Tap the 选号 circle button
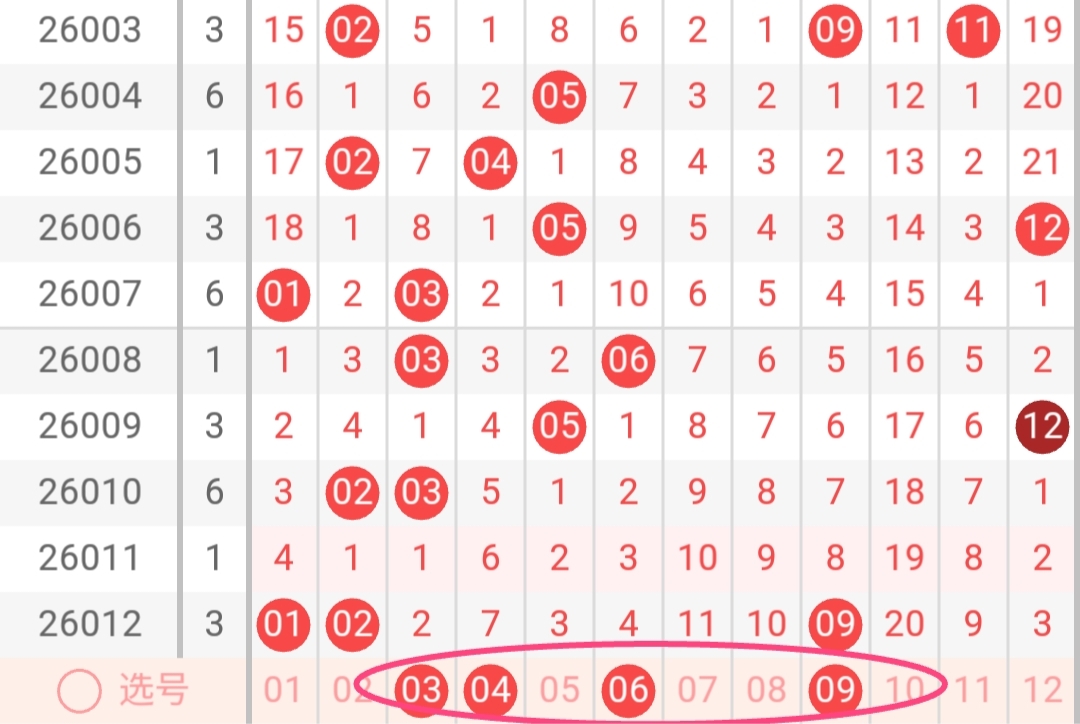 80,690
